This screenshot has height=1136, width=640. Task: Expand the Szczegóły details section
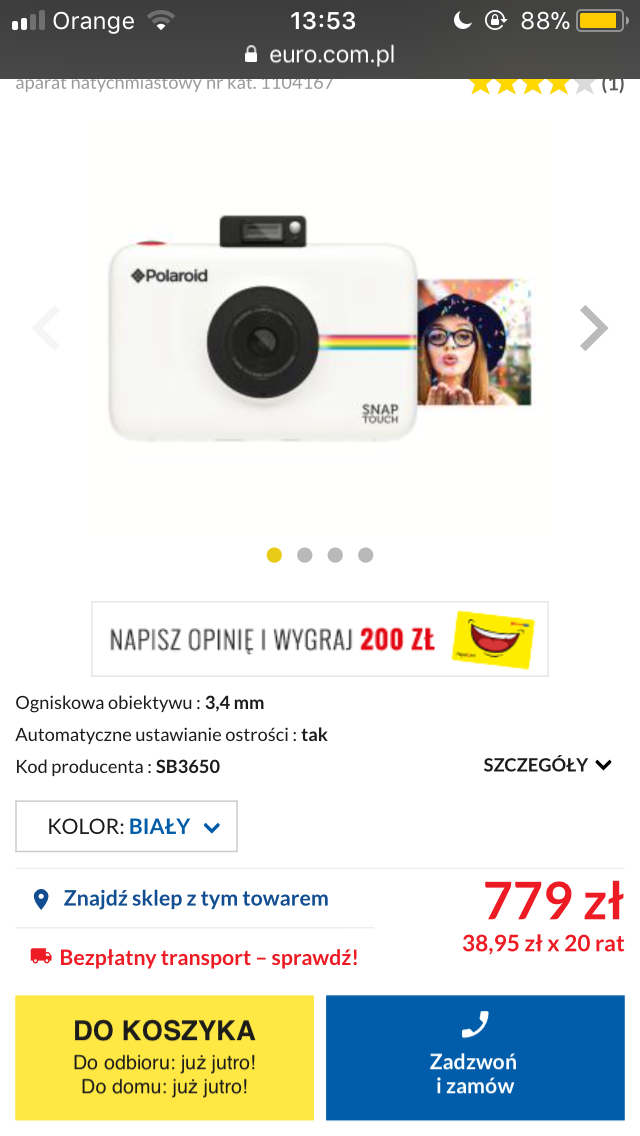tap(547, 765)
